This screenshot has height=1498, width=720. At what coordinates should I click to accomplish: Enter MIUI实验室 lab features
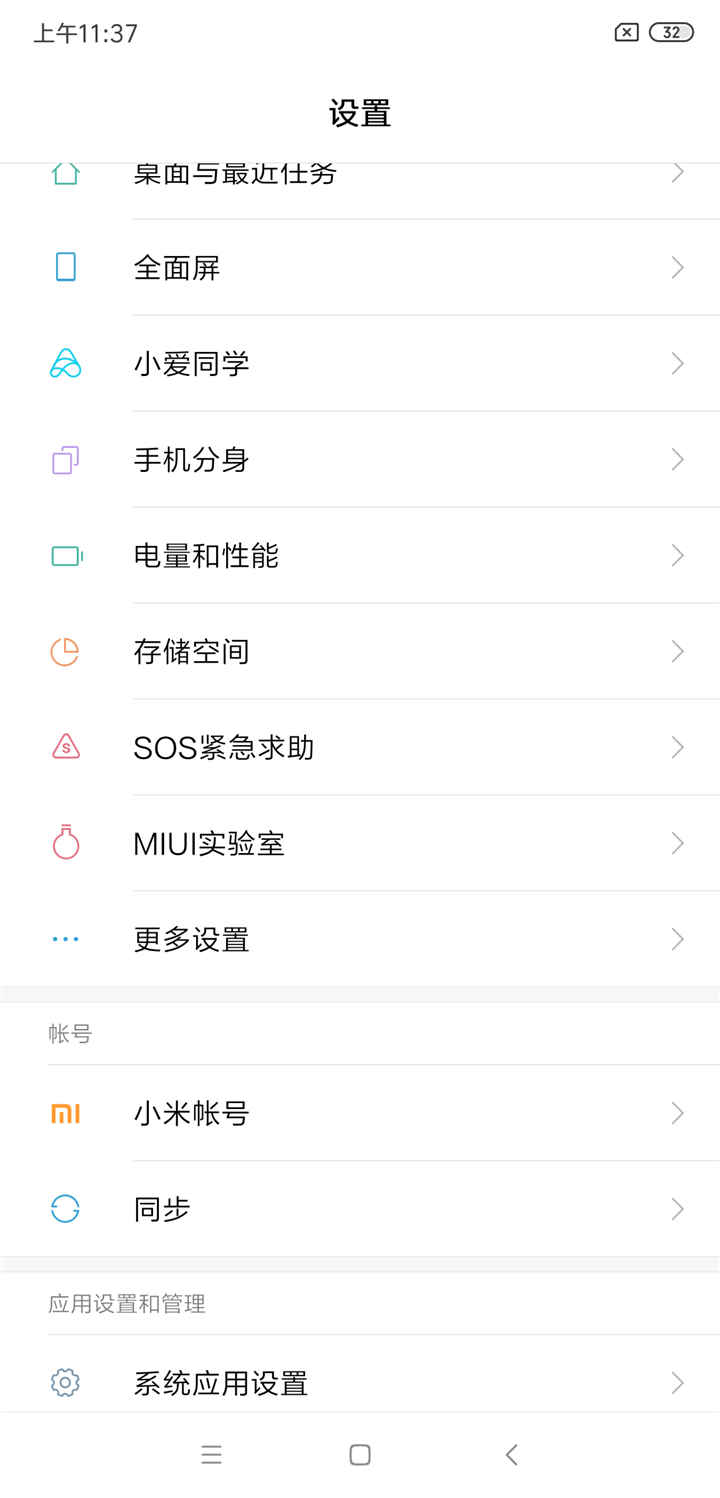pyautogui.click(x=360, y=843)
